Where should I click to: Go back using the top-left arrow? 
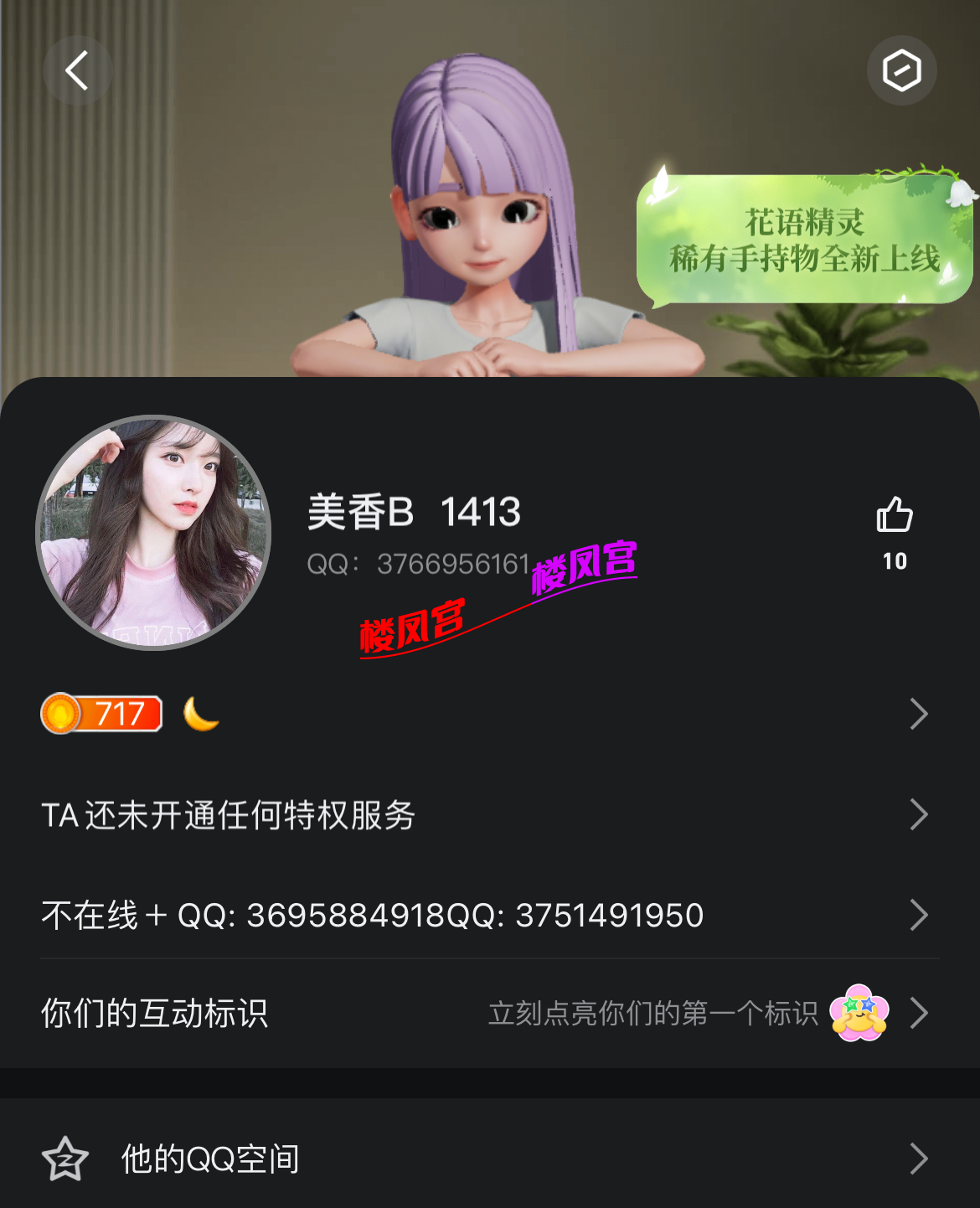click(x=77, y=70)
